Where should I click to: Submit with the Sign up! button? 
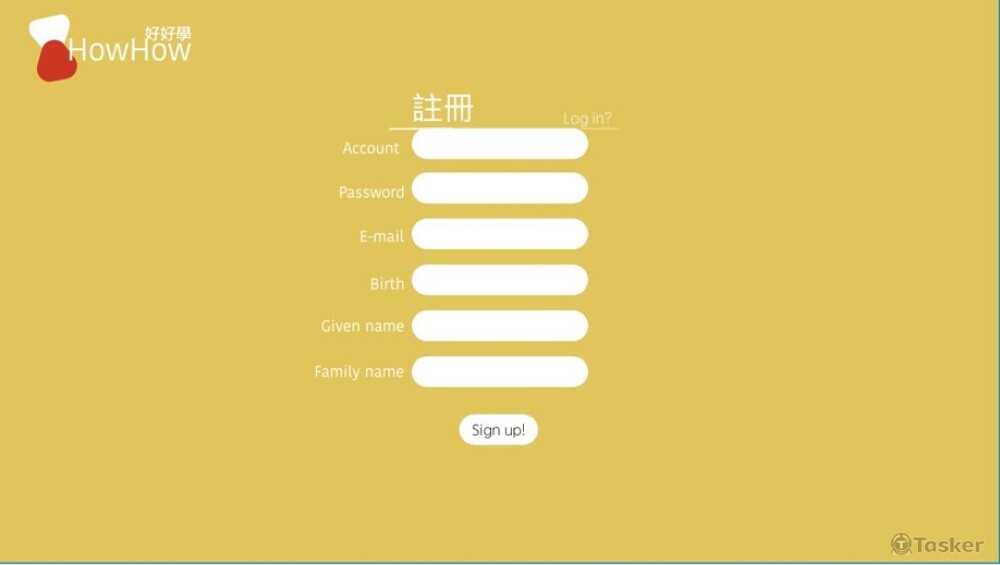[498, 430]
